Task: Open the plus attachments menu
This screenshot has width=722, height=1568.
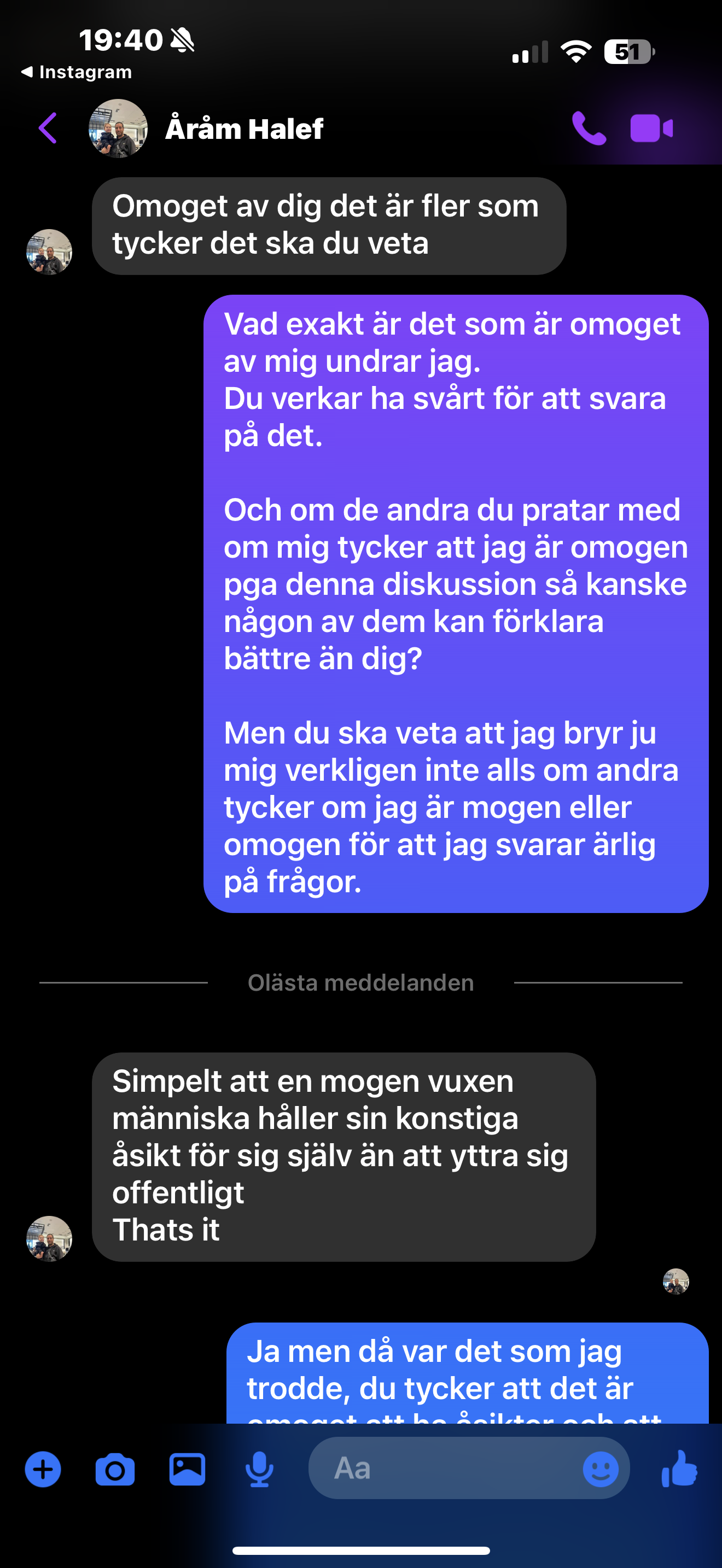Action: click(43, 1470)
